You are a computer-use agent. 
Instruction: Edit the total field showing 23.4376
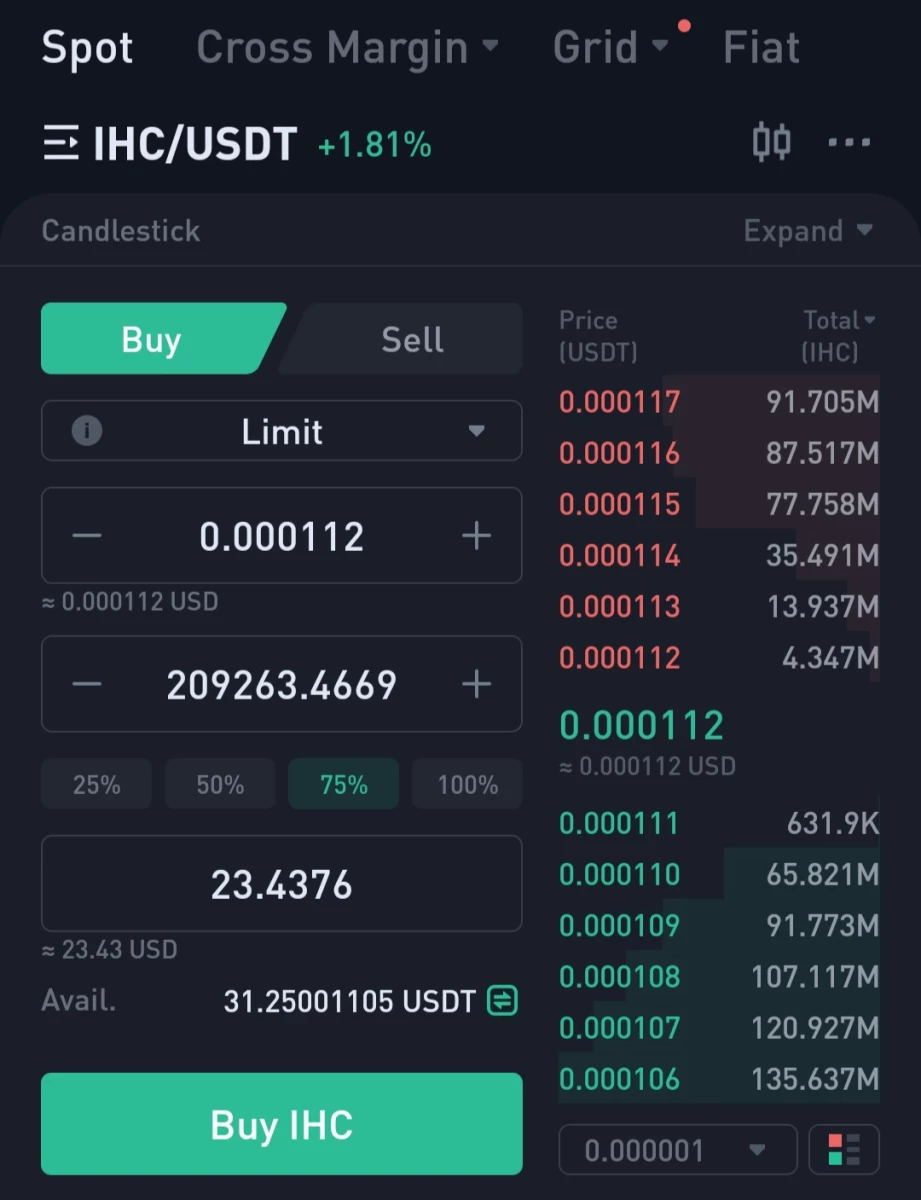point(281,884)
